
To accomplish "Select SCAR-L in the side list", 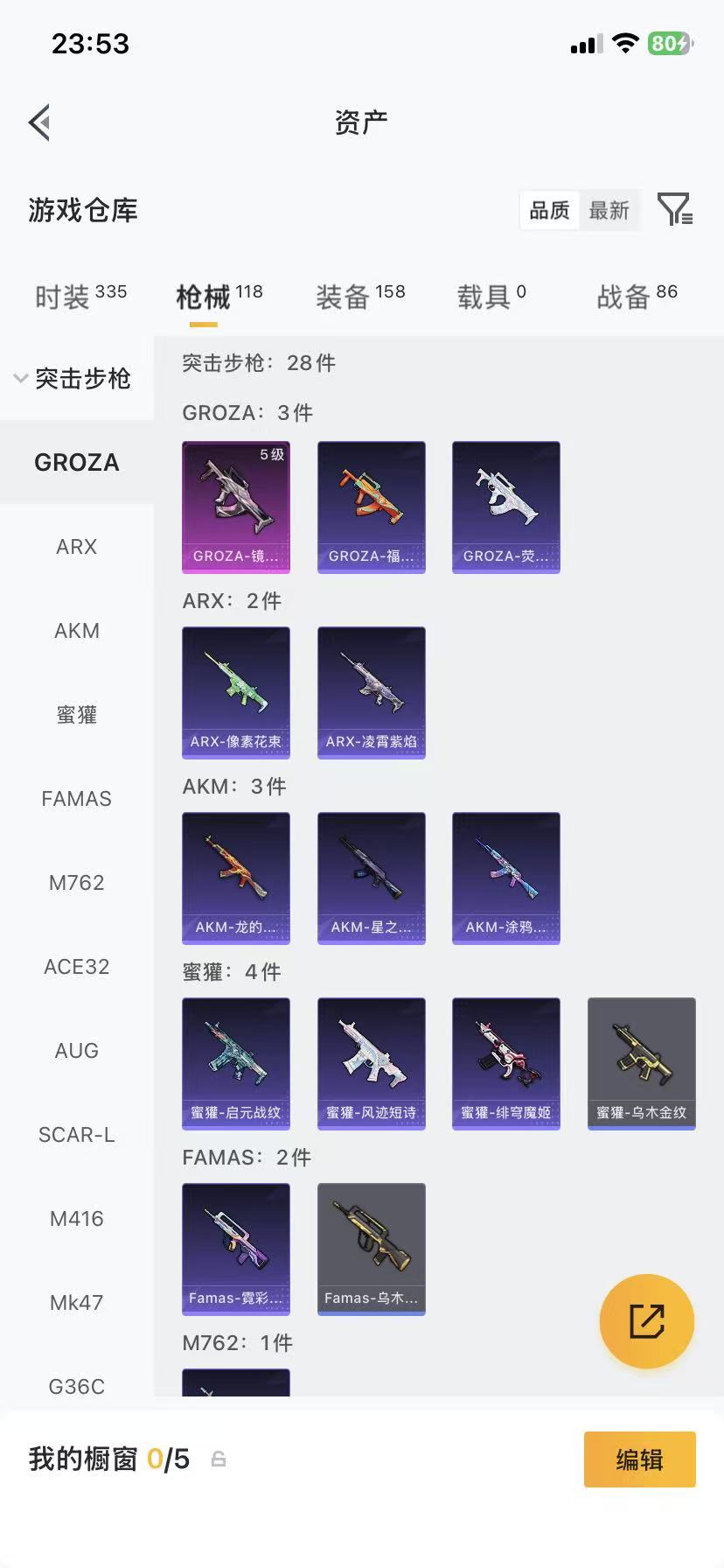I will [x=76, y=1135].
